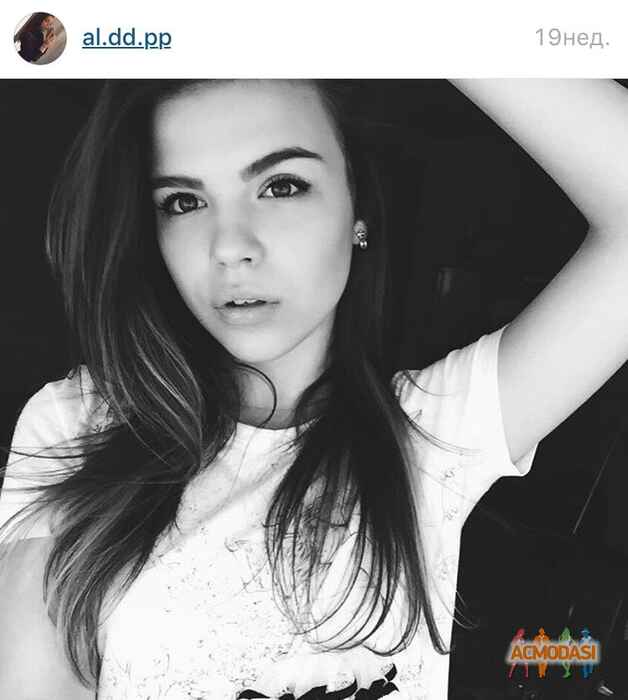Tap the profile avatar next to al.dd.pp
Image resolution: width=628 pixels, height=700 pixels.
39,38
